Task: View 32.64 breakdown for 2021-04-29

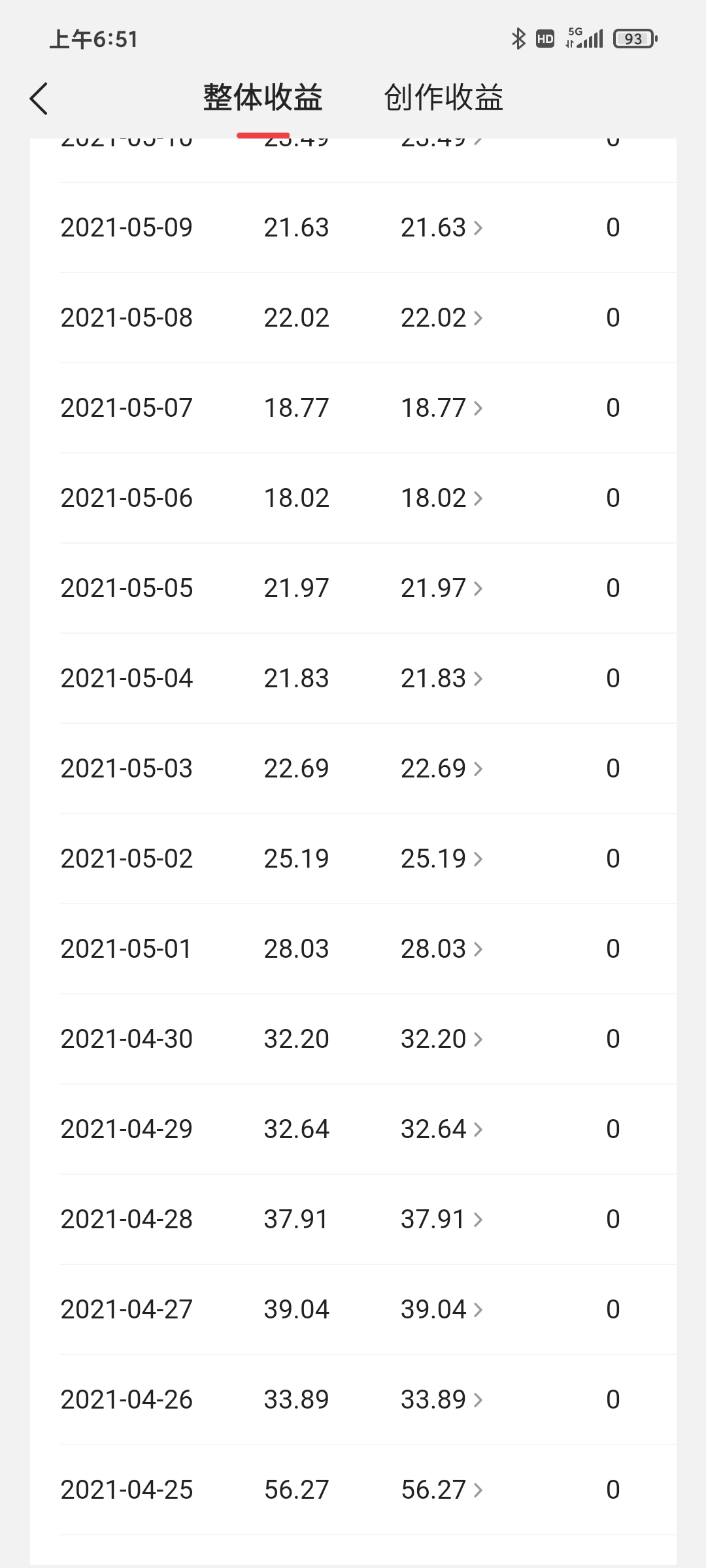Action: pos(441,1129)
